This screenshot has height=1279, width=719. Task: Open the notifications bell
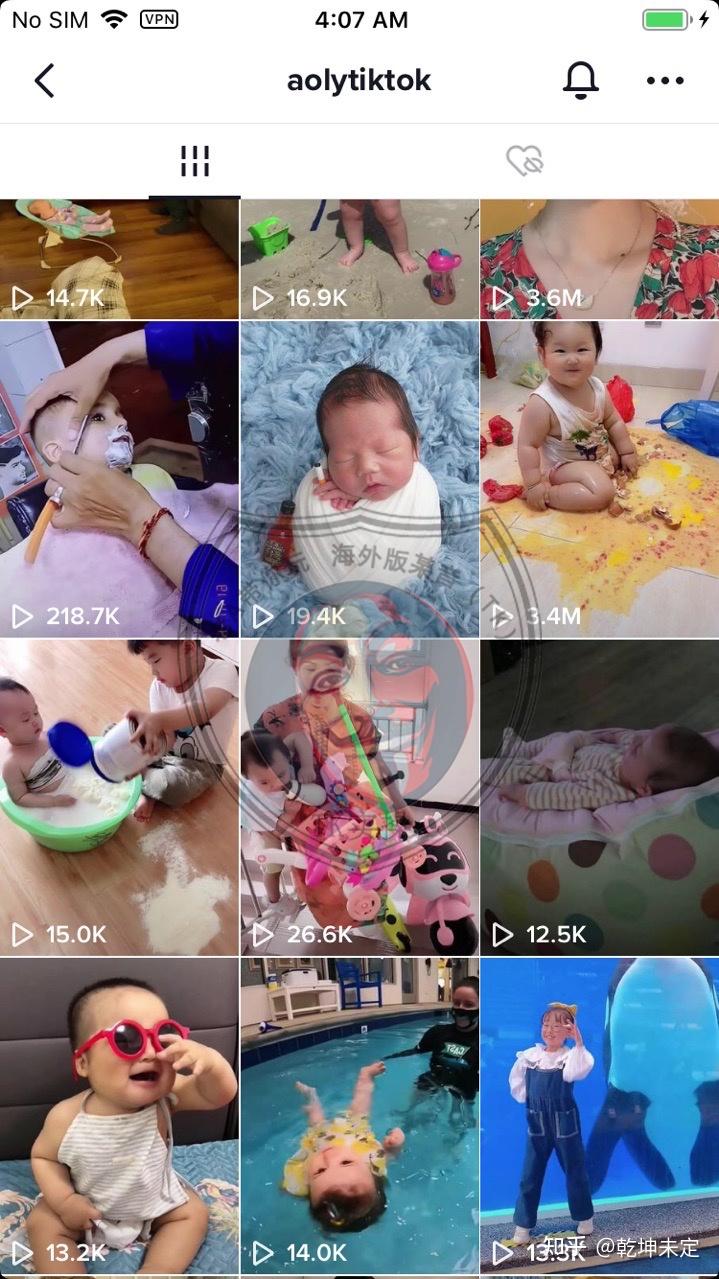580,81
